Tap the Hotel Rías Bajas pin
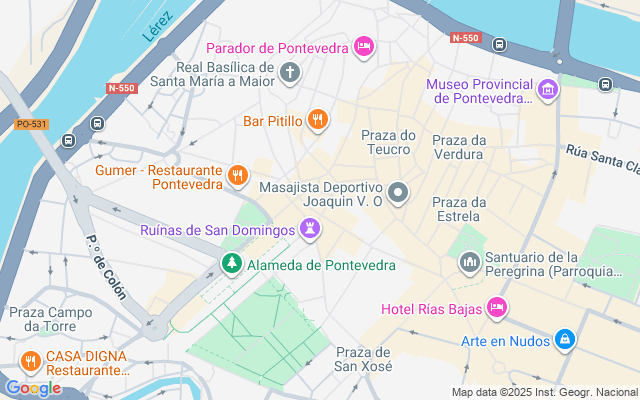This screenshot has width=640, height=400. 496,307
